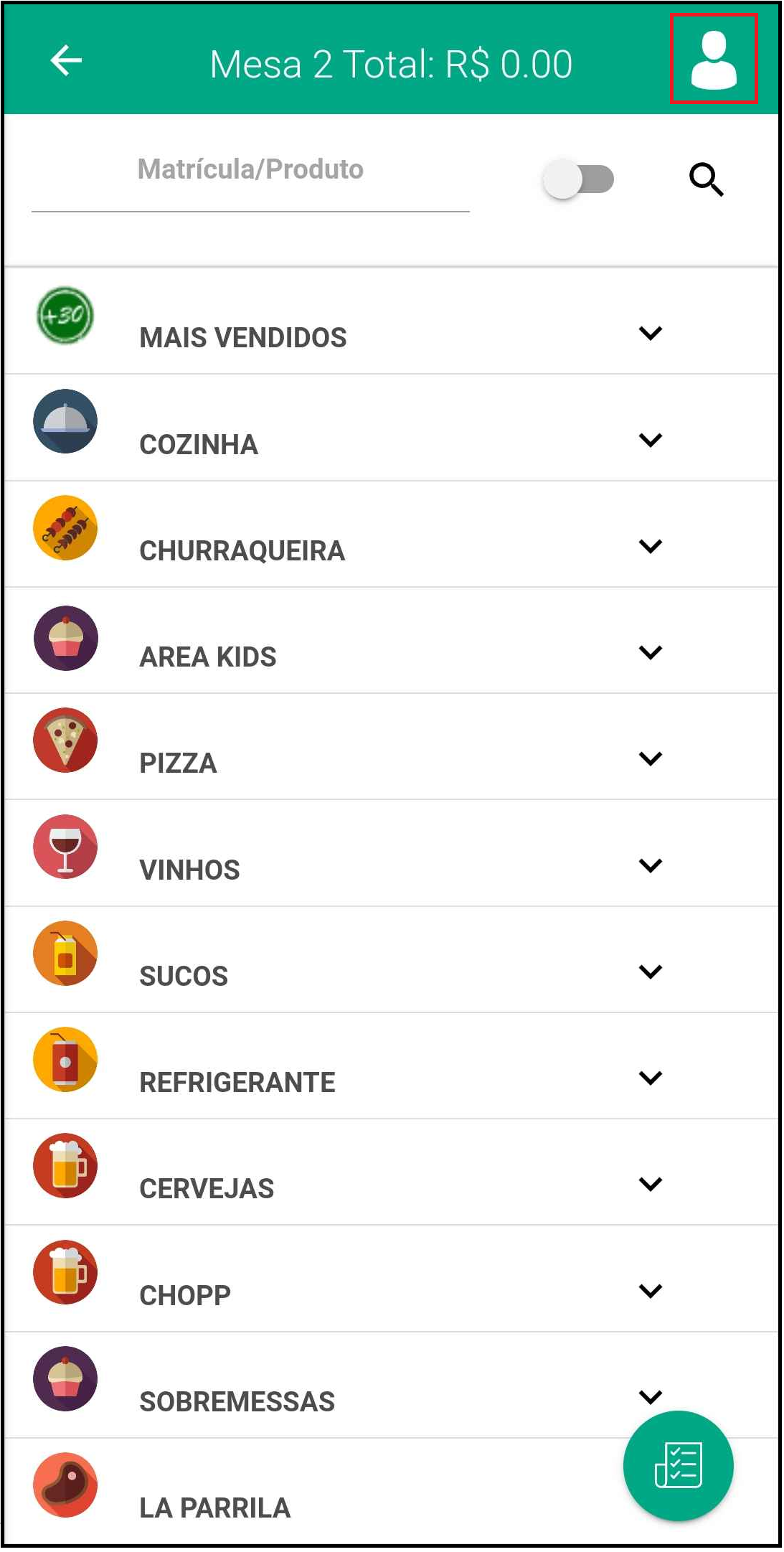Open the order checklist floating button
Viewport: 784px width, 1552px height.
(x=679, y=1466)
